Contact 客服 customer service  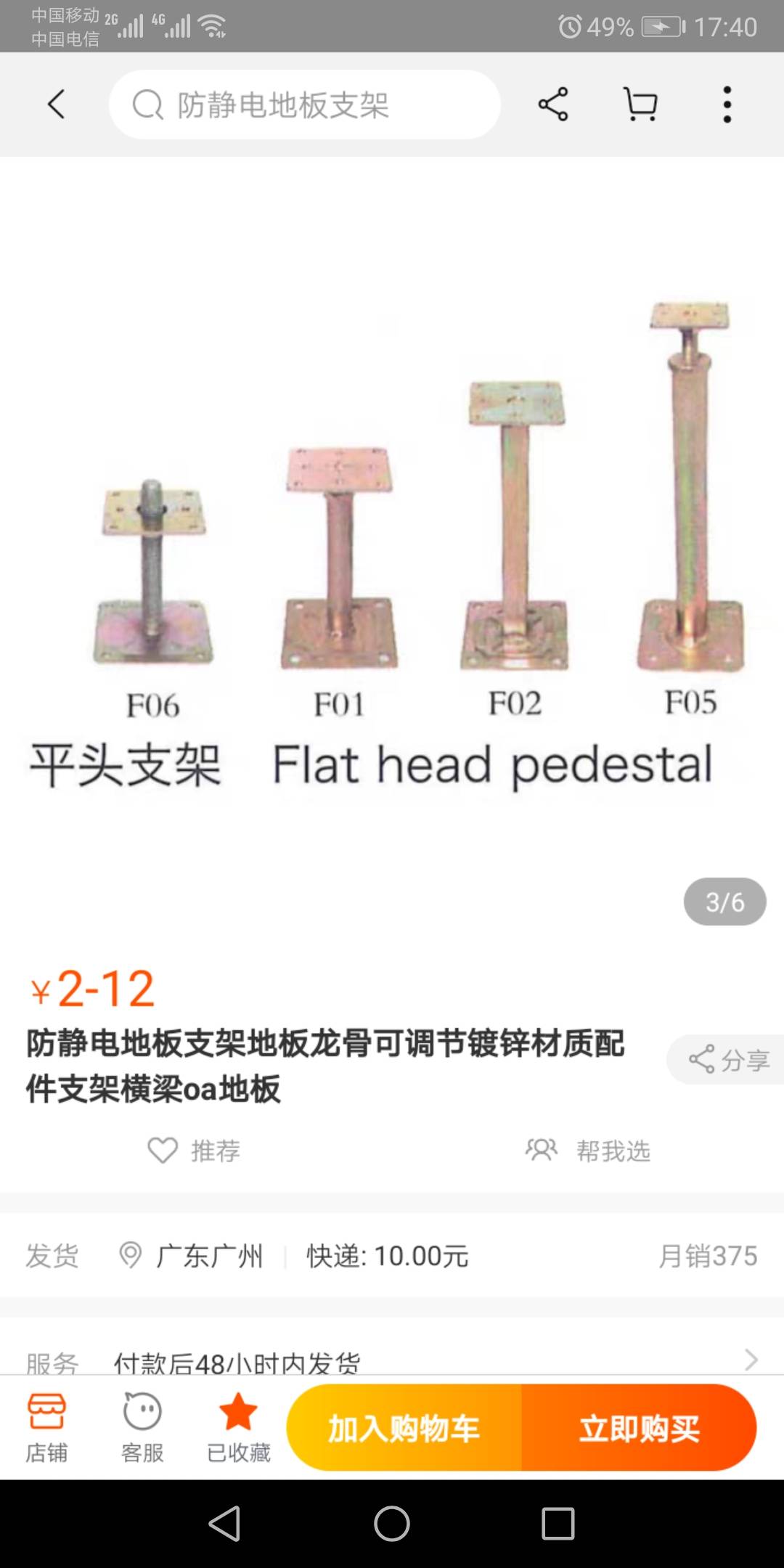click(142, 1428)
